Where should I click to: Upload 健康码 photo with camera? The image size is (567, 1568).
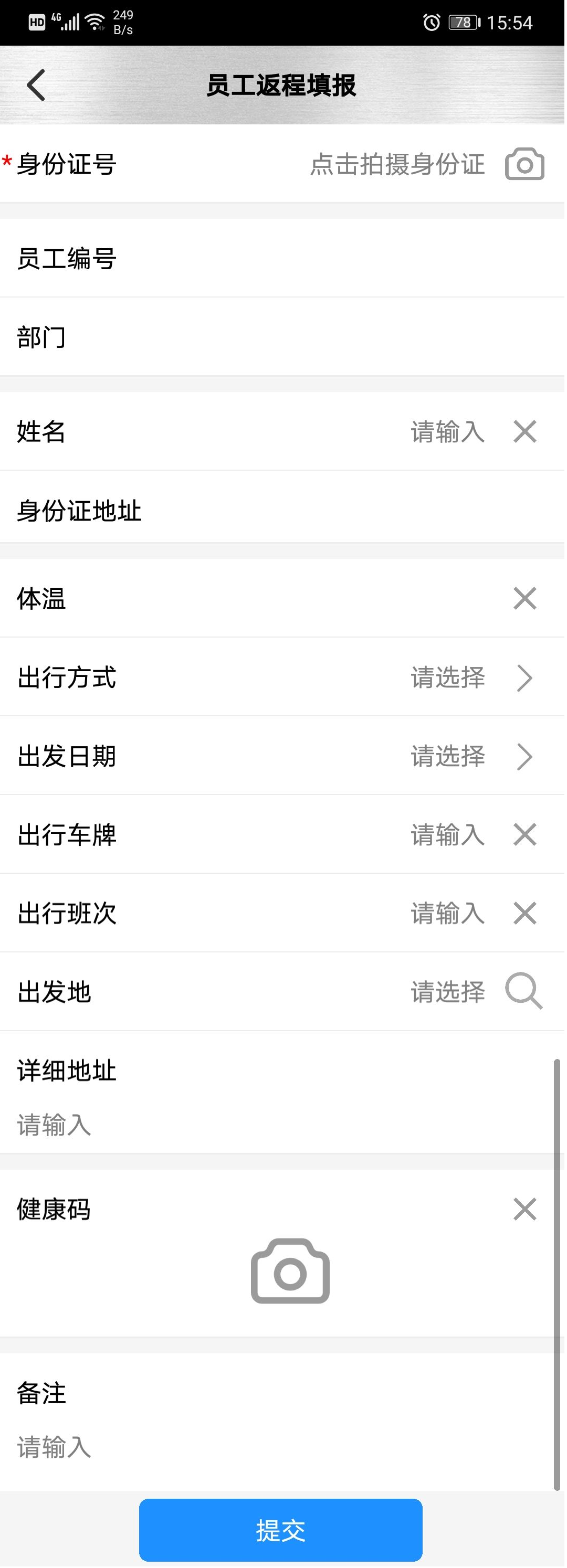tap(290, 1272)
